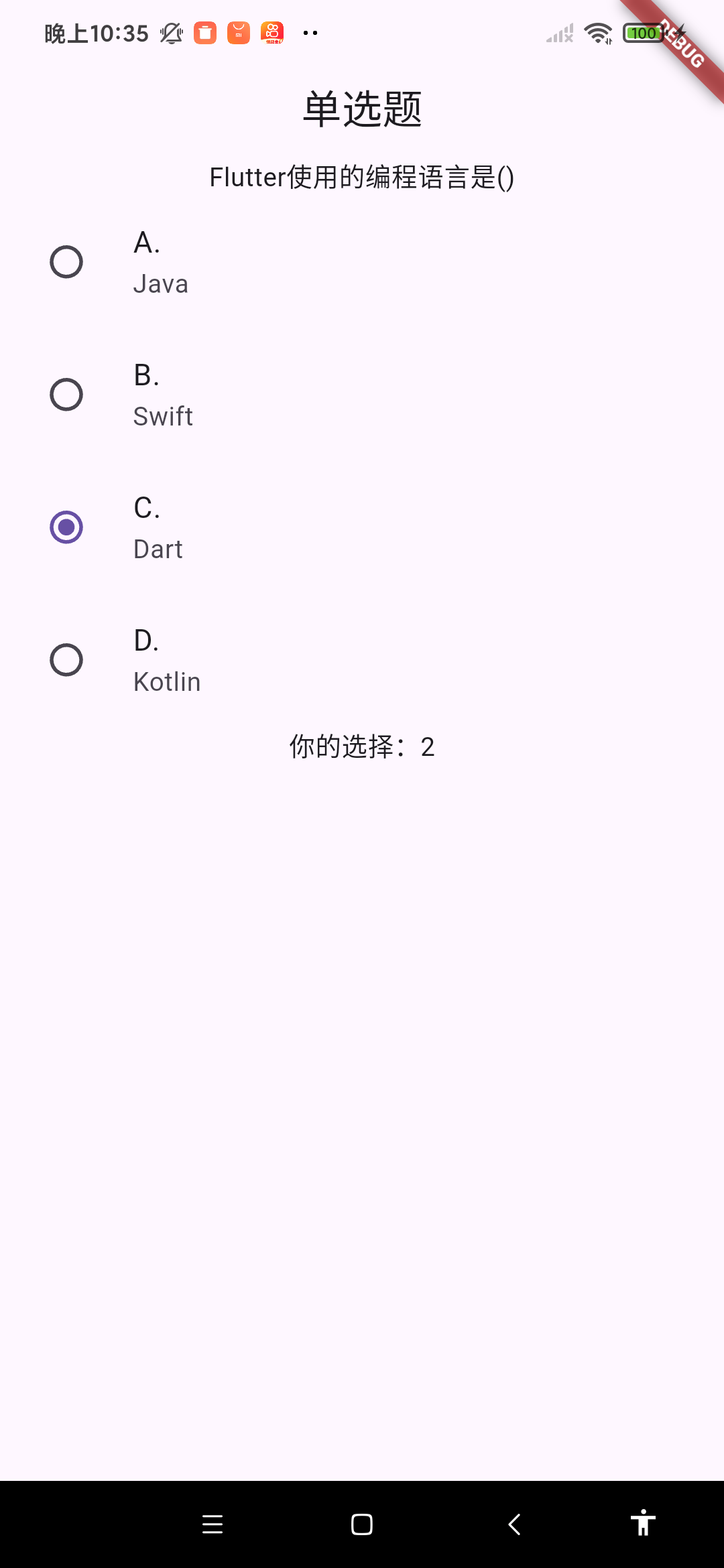Tap the home navigation button
The width and height of the screenshot is (724, 1568).
tap(361, 1524)
